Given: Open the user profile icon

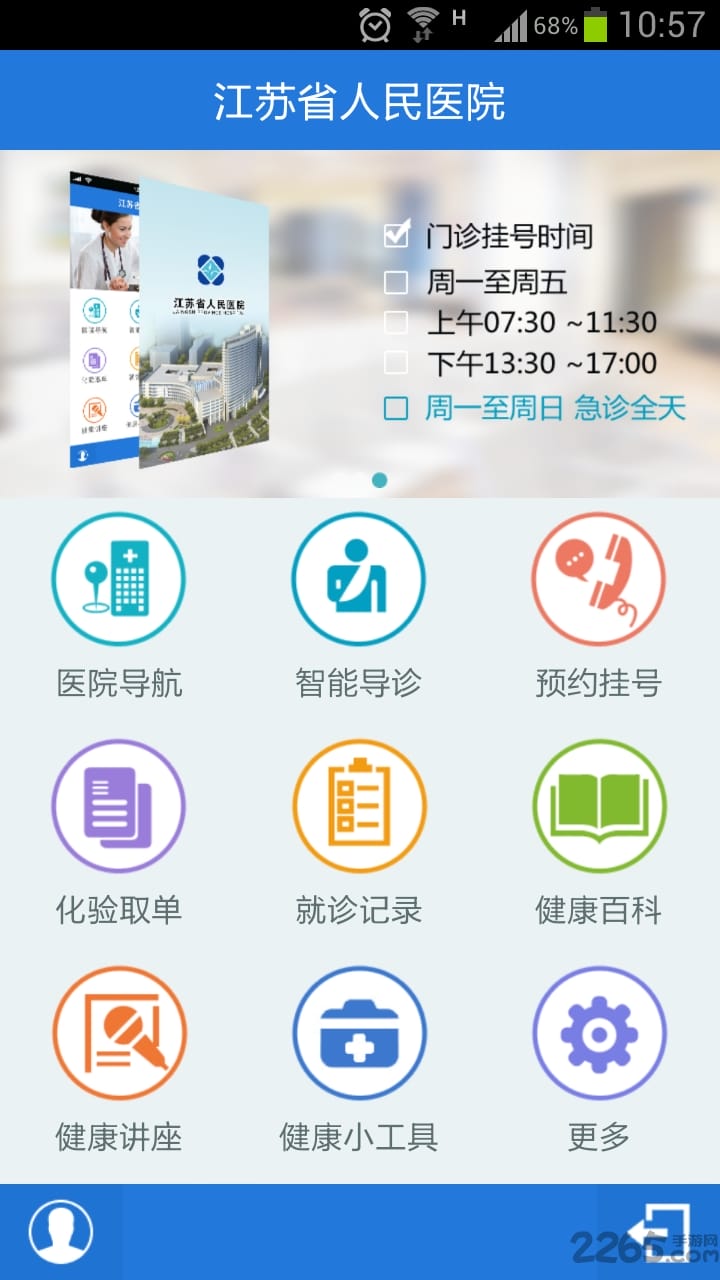Looking at the screenshot, I should coord(61,1231).
